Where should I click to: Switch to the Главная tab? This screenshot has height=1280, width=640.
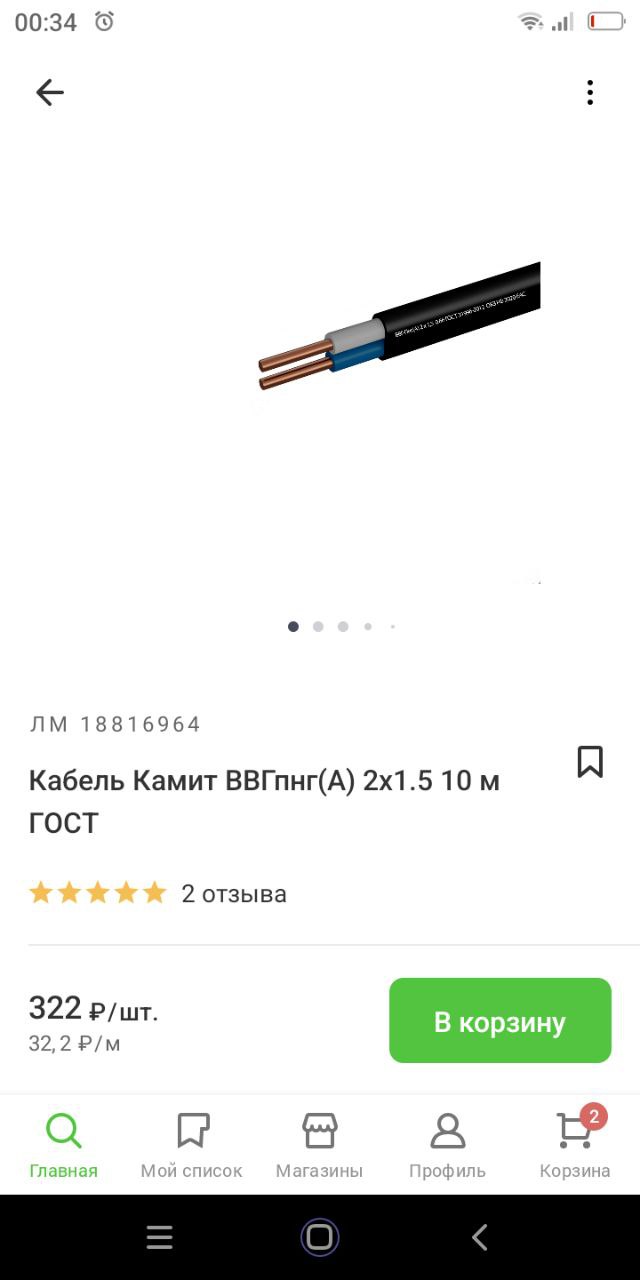64,1146
